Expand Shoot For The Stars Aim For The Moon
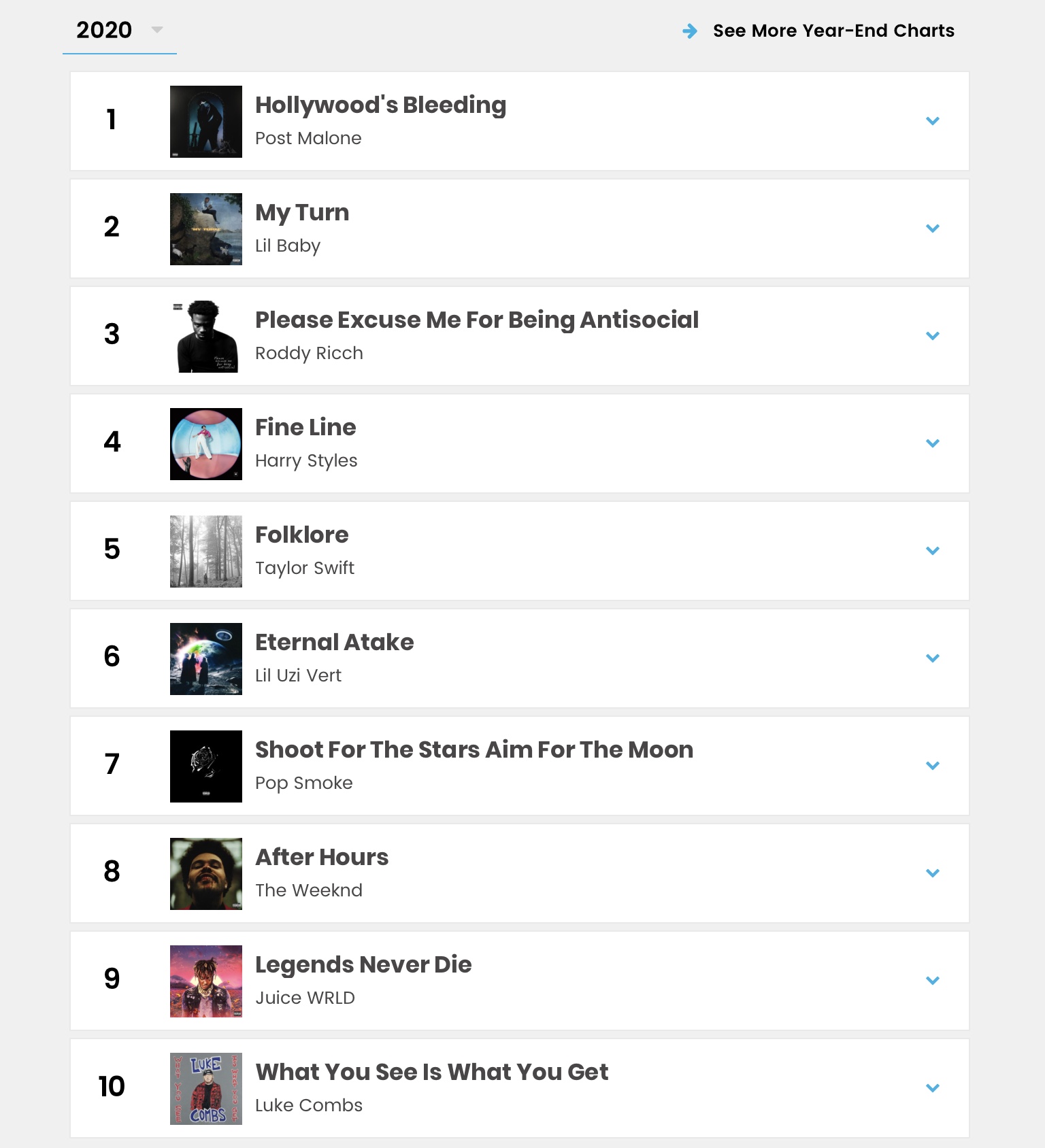 (933, 766)
